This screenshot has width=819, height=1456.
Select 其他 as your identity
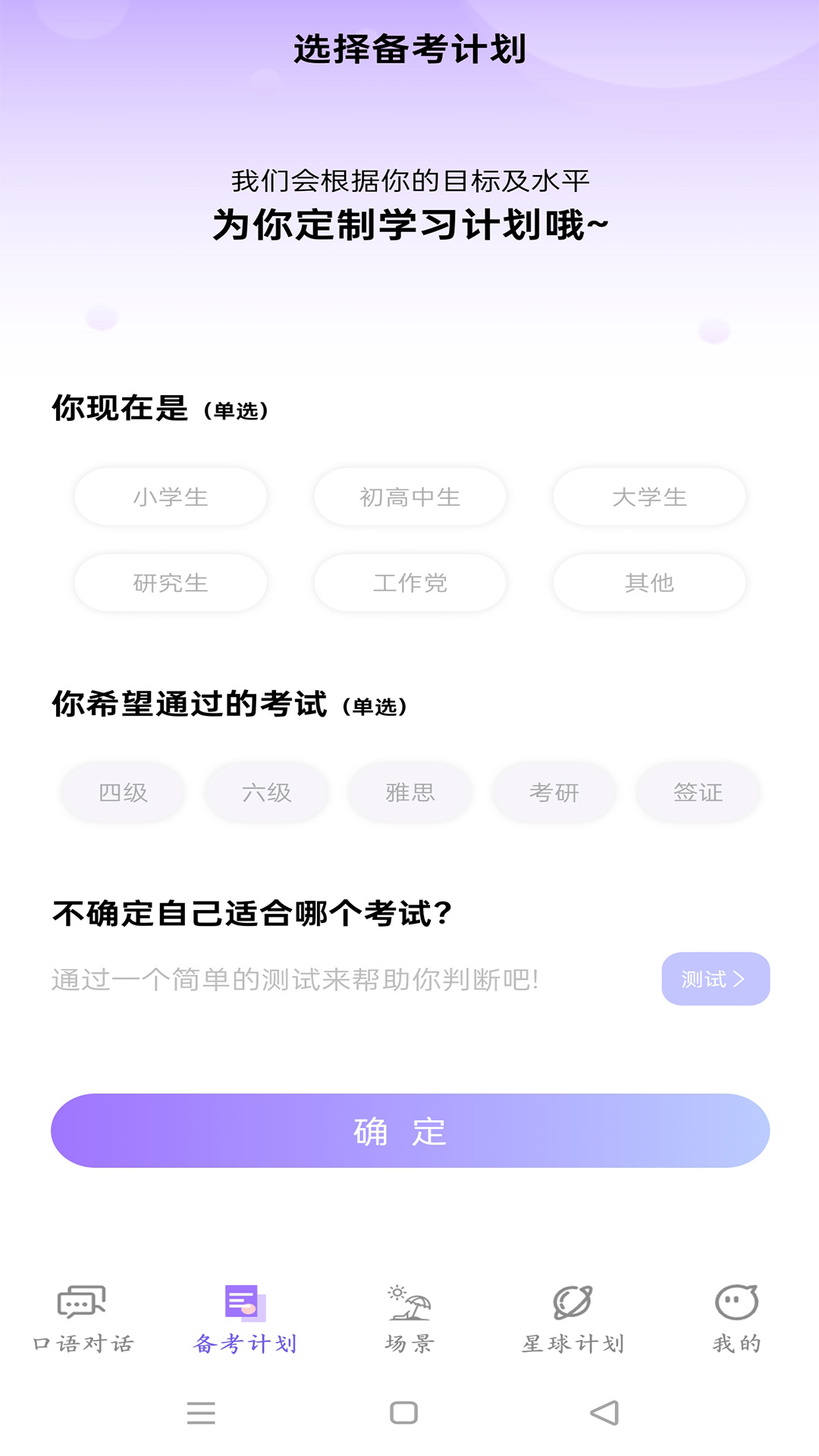coord(648,583)
